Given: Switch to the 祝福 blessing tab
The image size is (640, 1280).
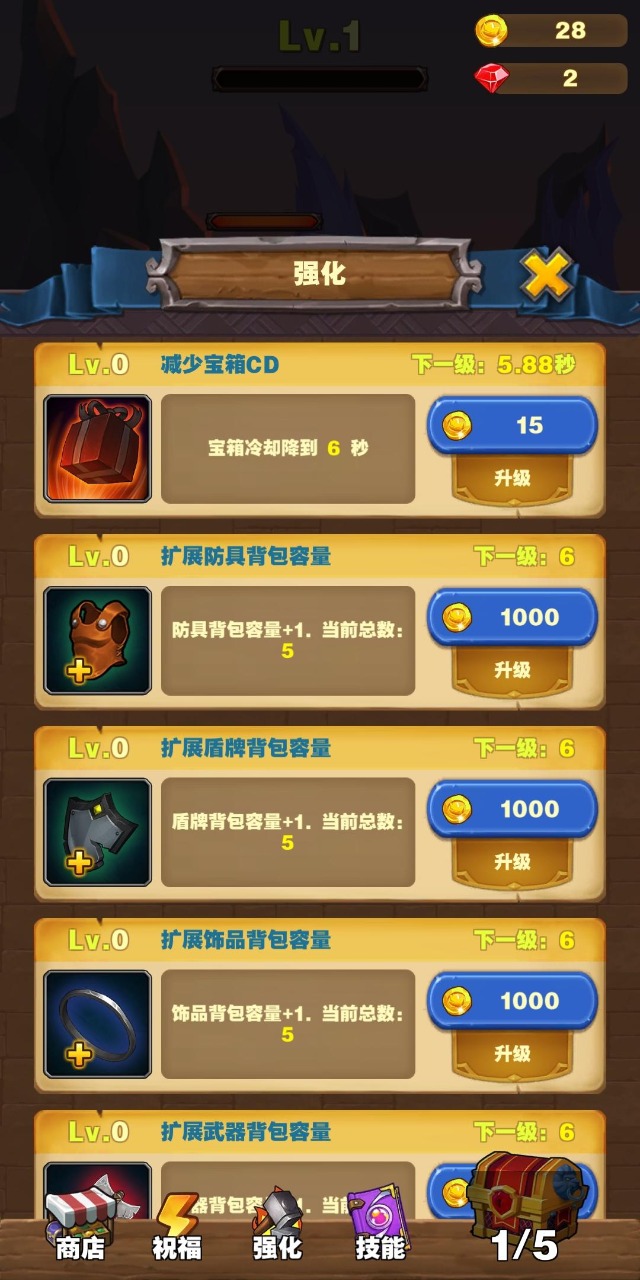Looking at the screenshot, I should (x=177, y=1228).
